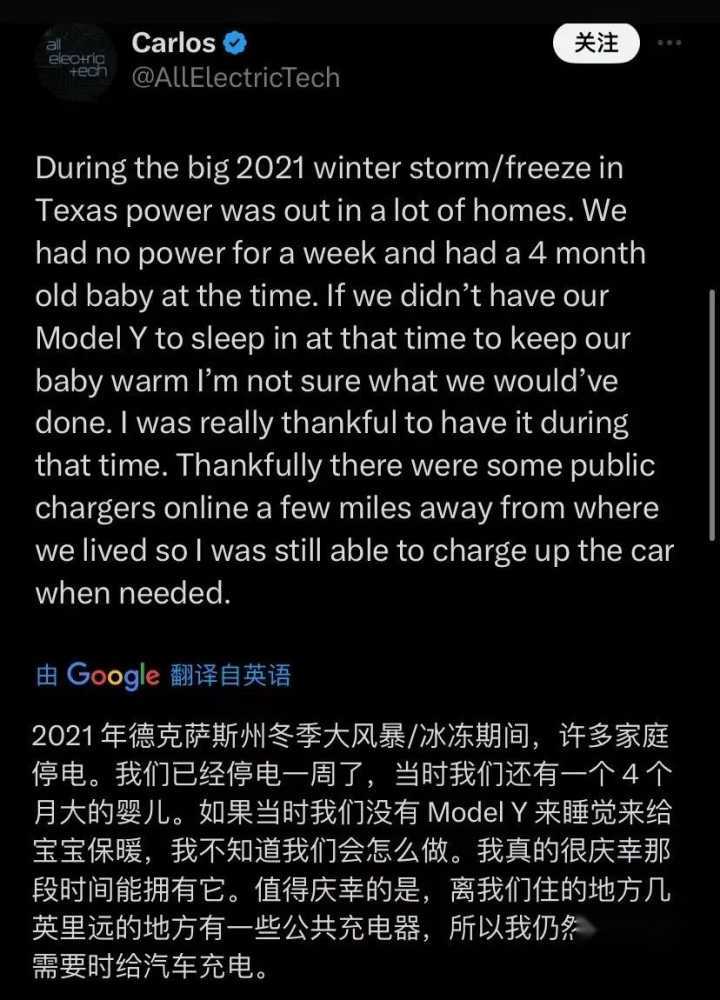Follow Carlos using the 关注 button
This screenshot has width=720, height=1000.
click(x=596, y=43)
